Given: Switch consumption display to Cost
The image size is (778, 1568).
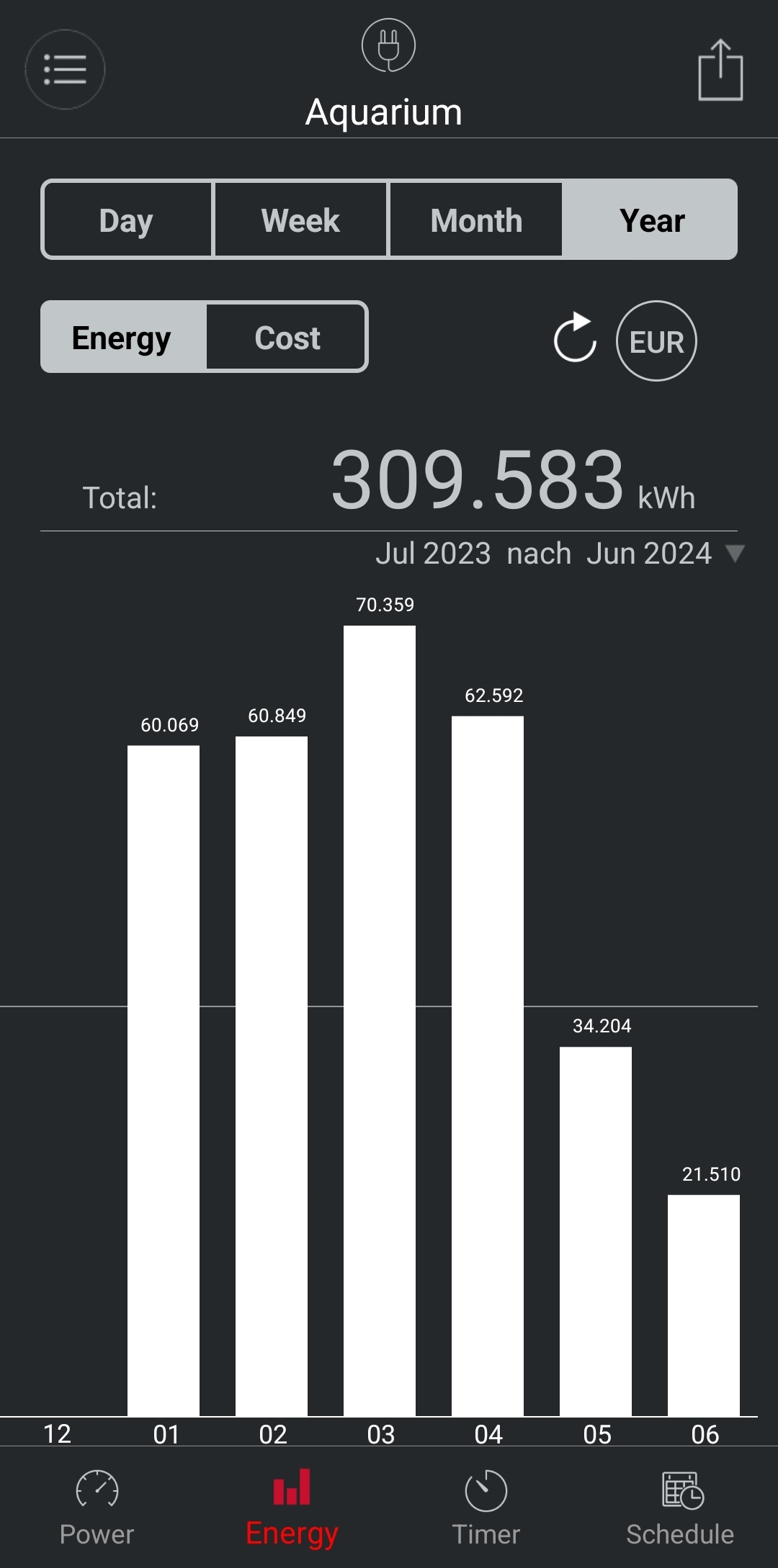Looking at the screenshot, I should [x=285, y=337].
